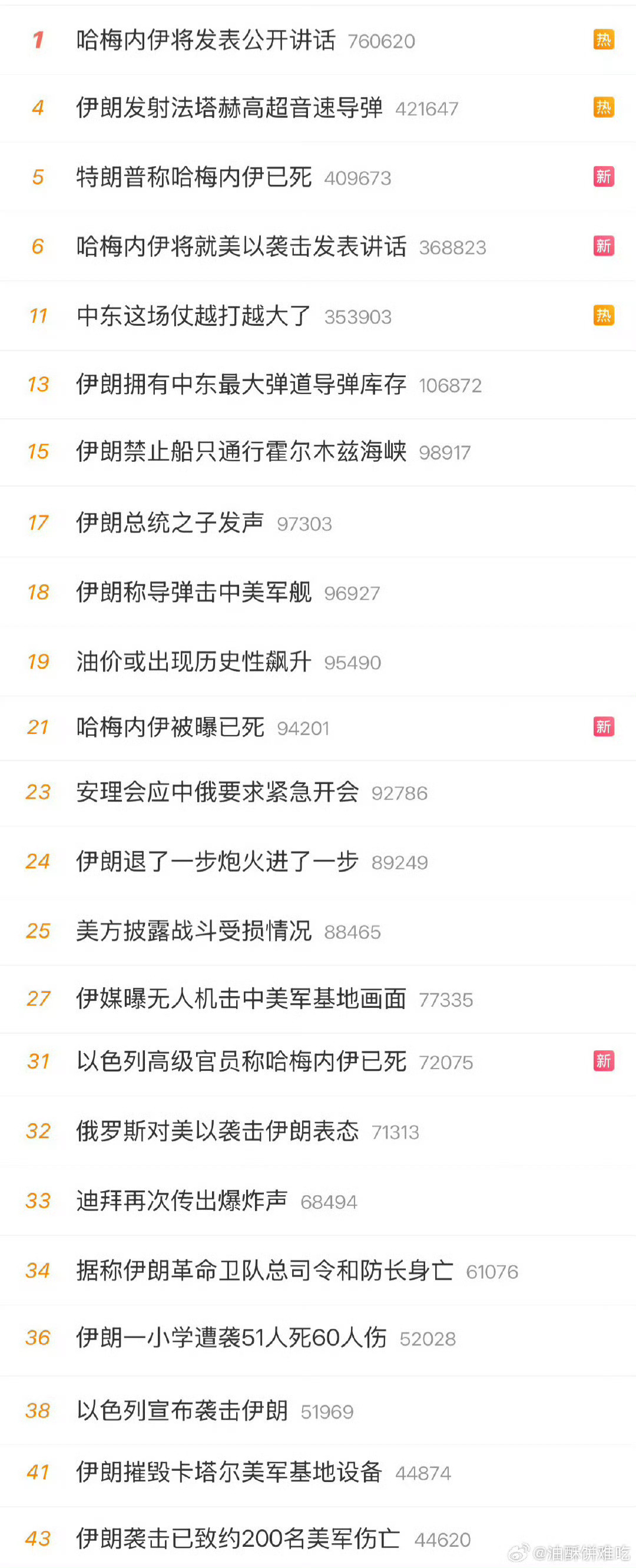
Task: Open the topic "安理会应中俄要求紧急开会"
Action: [218, 793]
